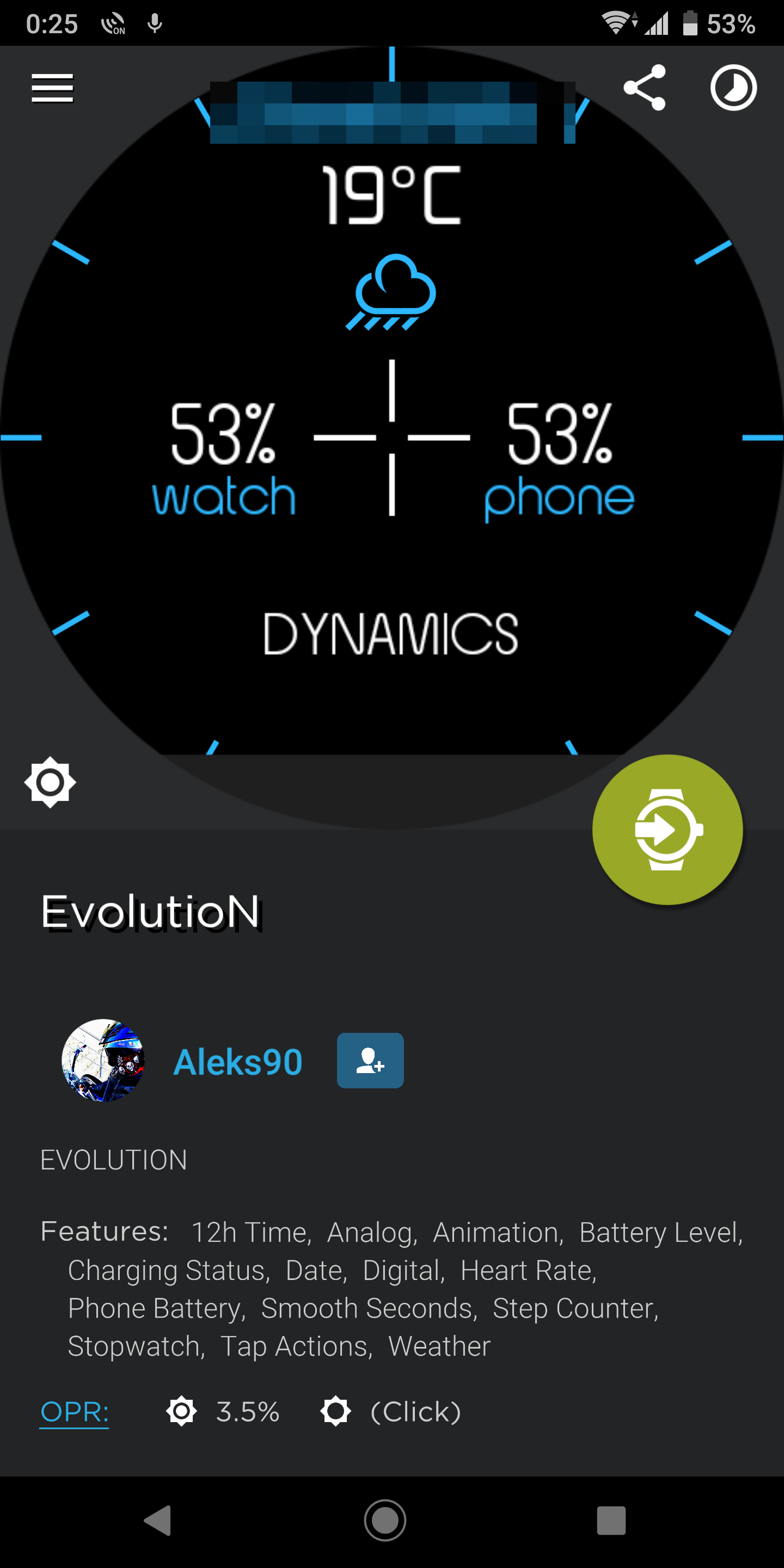Go back using the system back button
Viewport: 784px width, 1568px height.
coord(158,1521)
